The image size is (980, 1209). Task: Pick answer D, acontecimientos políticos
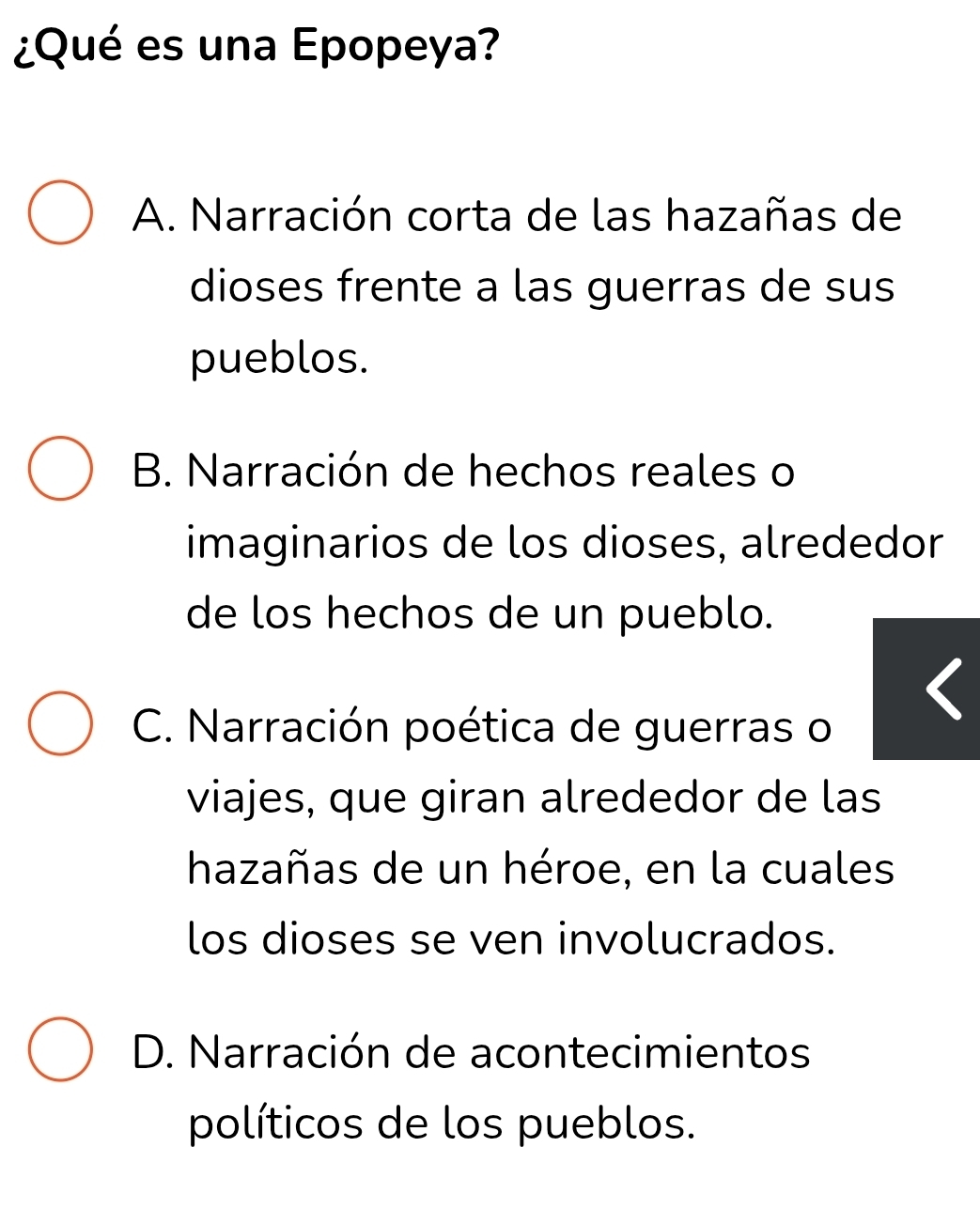coord(60,1050)
